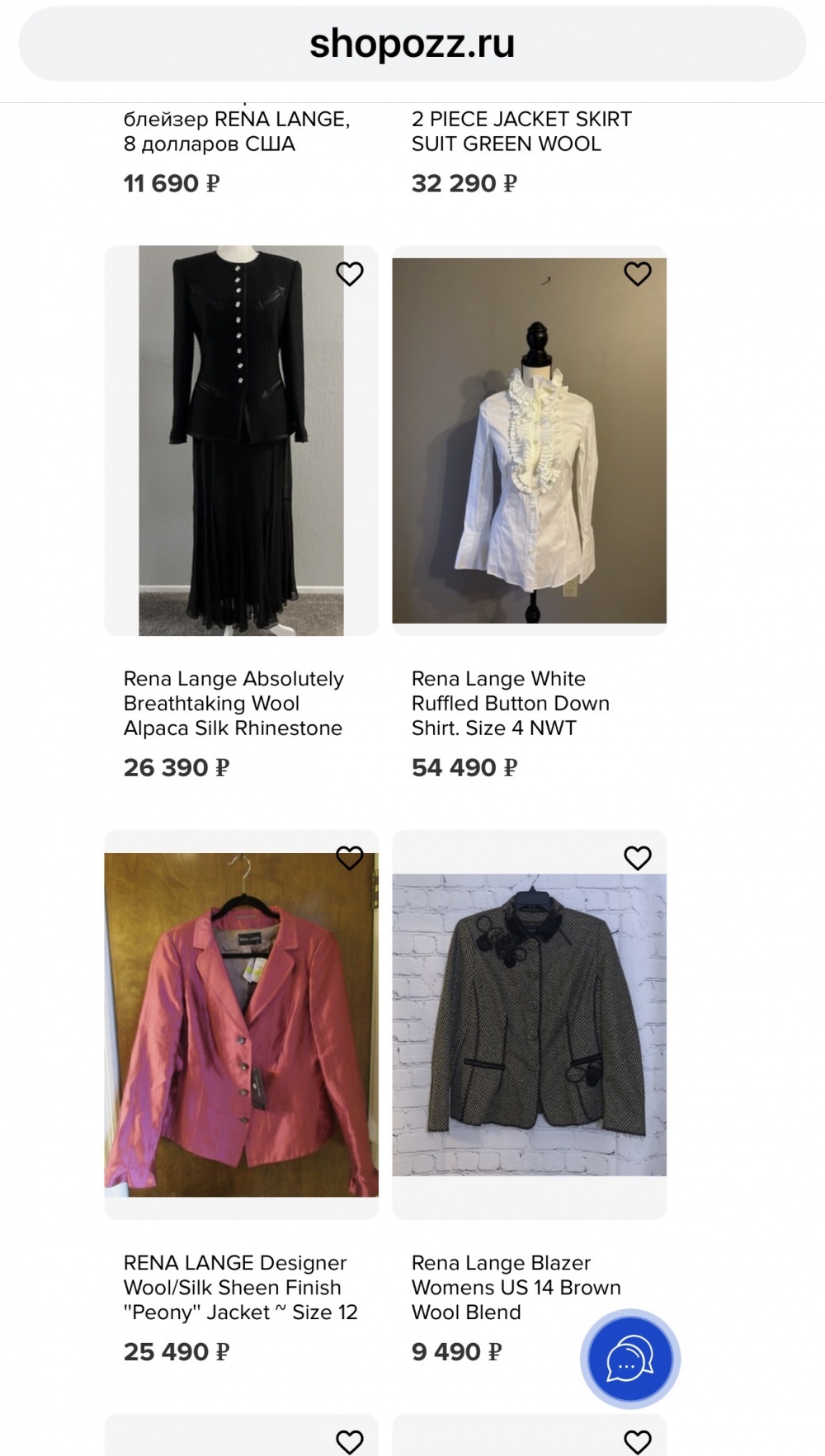This screenshot has height=1456, width=825.
Task: Favorite the White Ruffled Button Down Shirt
Action: click(x=638, y=274)
